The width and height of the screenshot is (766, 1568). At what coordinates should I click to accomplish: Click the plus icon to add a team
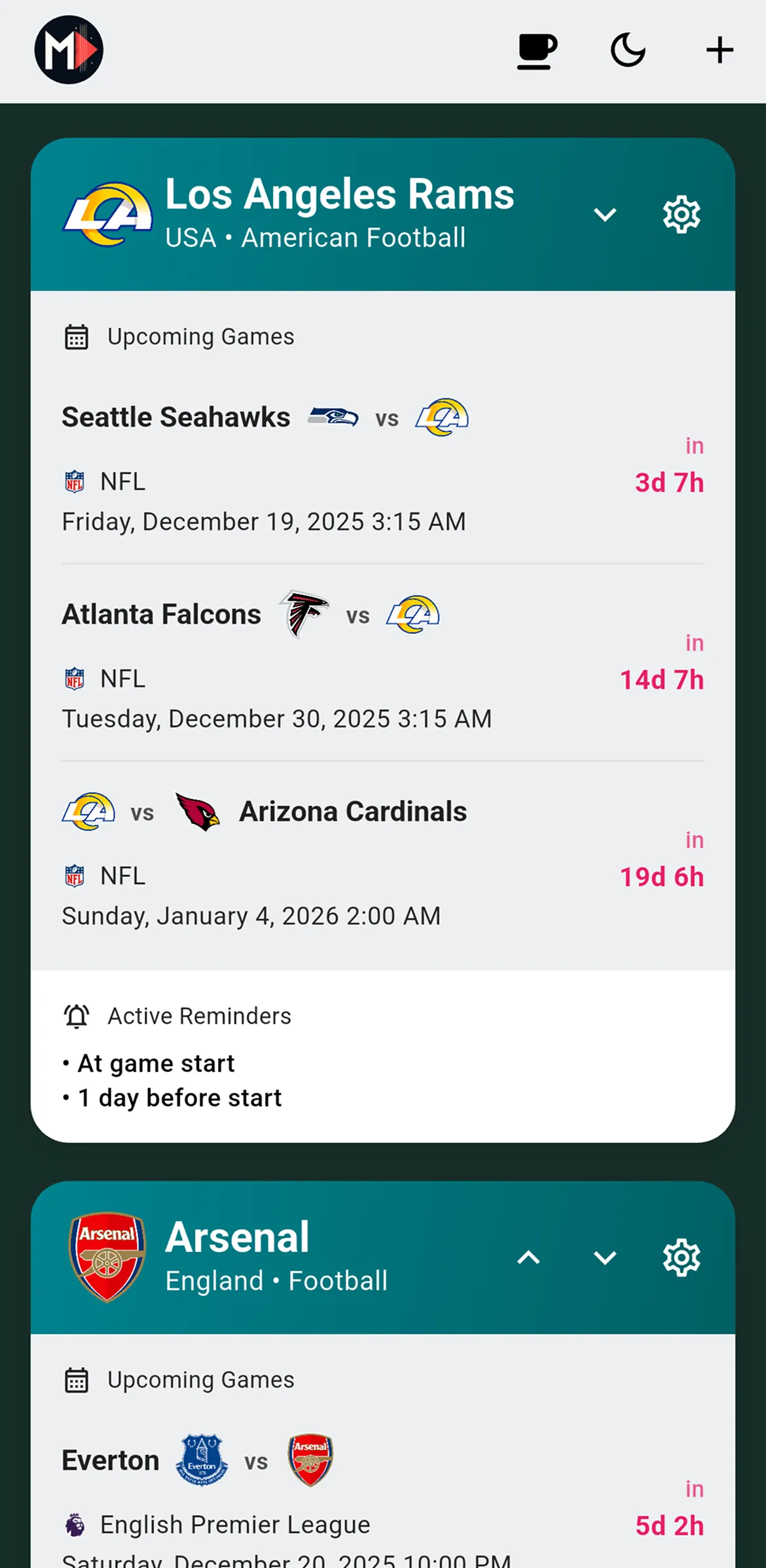pos(719,49)
